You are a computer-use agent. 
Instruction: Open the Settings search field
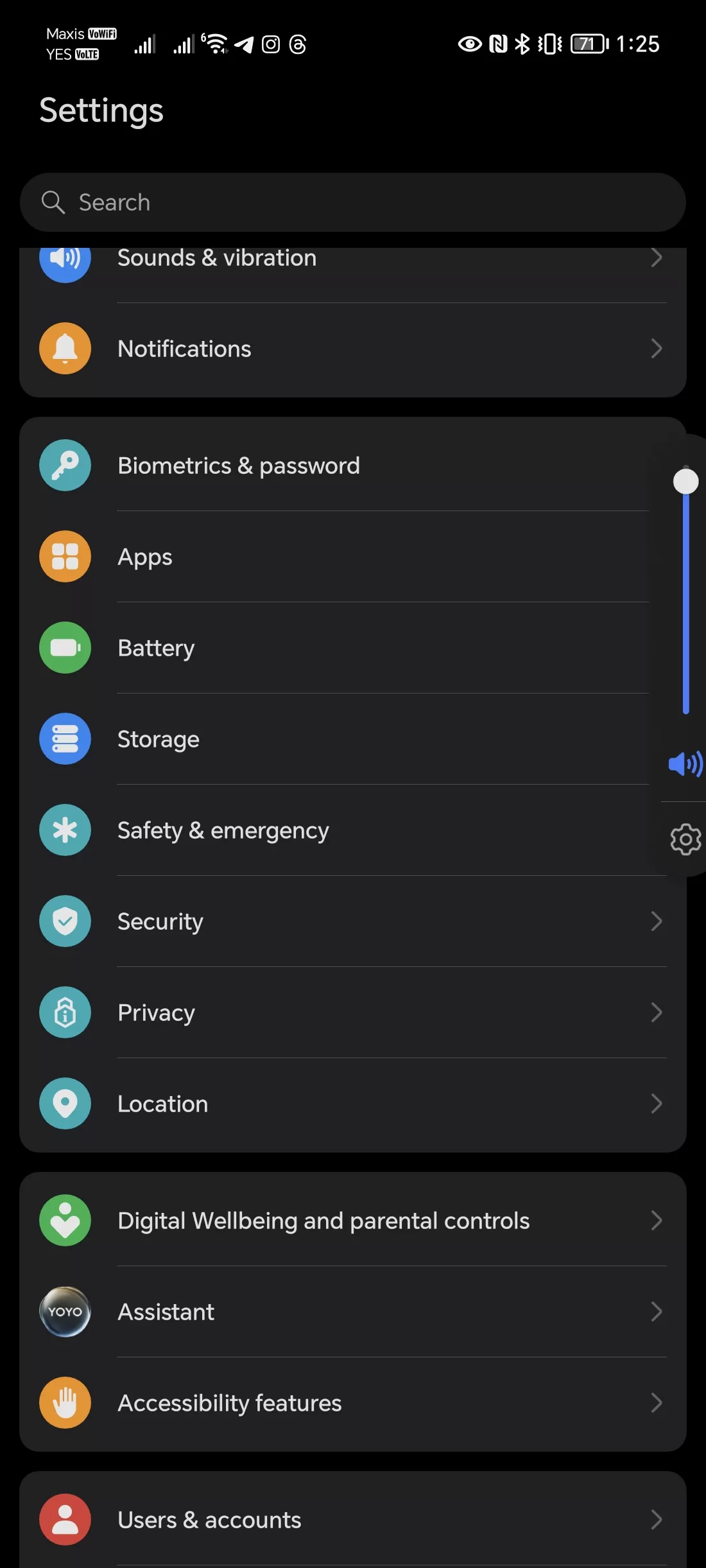coord(353,202)
